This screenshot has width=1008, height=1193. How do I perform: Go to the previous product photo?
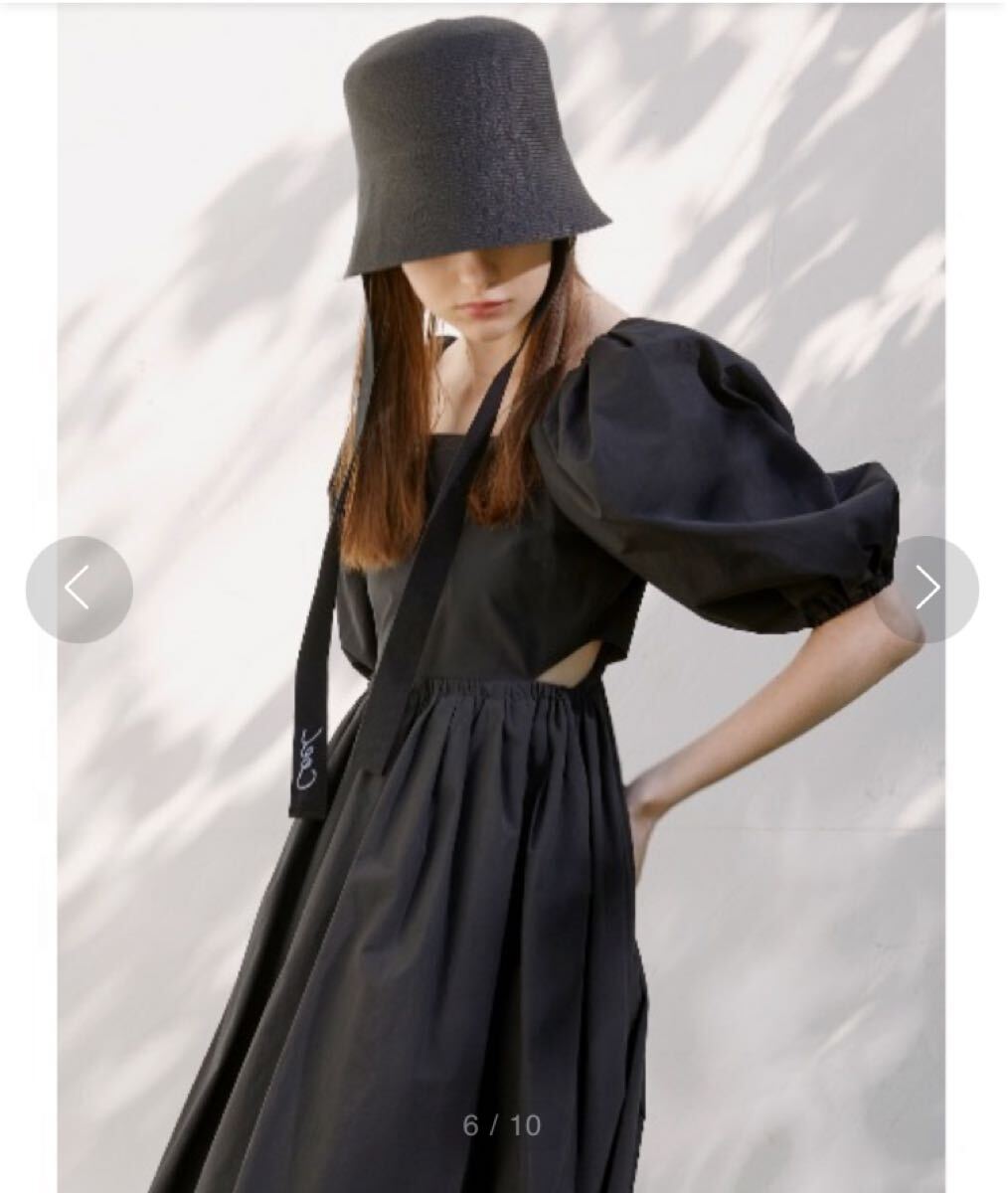tap(79, 589)
